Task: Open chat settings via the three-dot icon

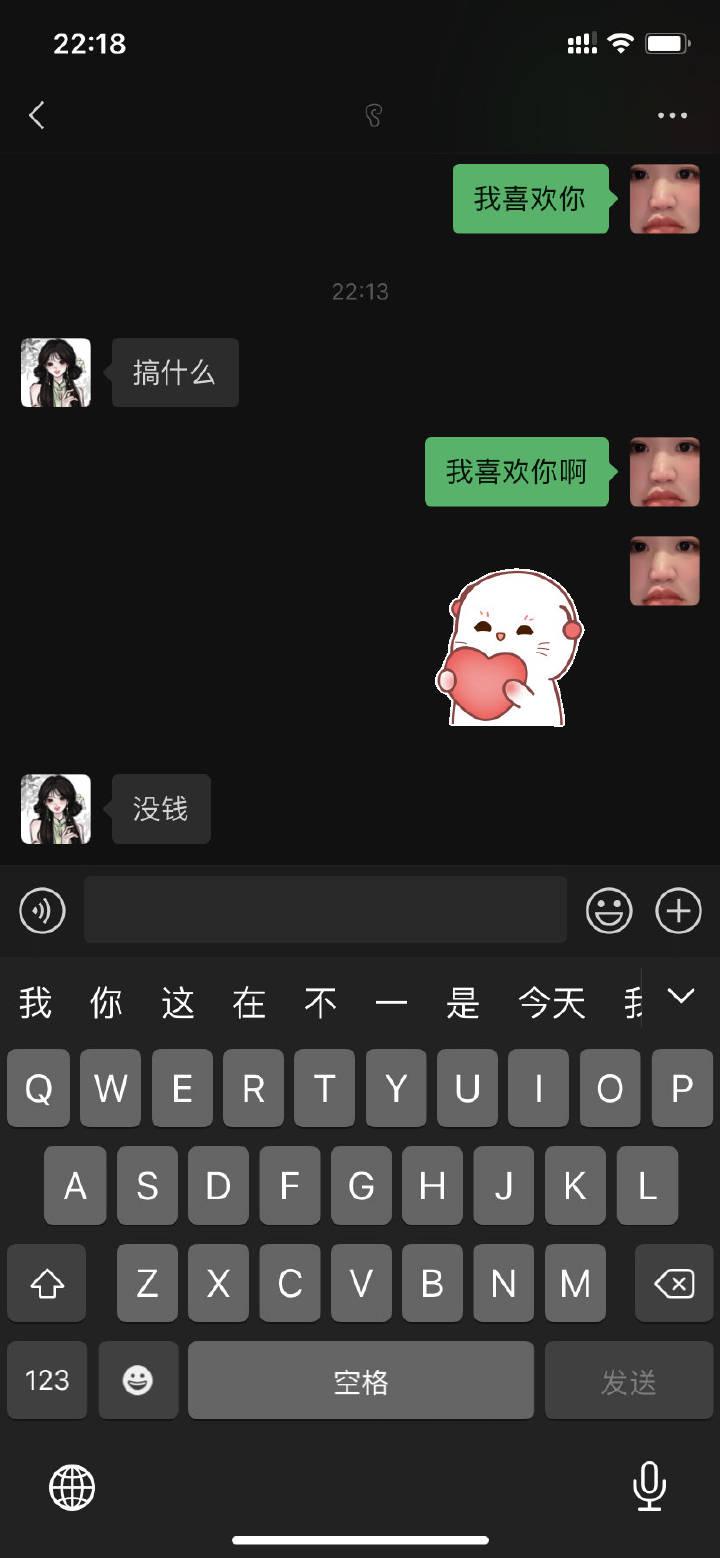Action: pyautogui.click(x=672, y=115)
